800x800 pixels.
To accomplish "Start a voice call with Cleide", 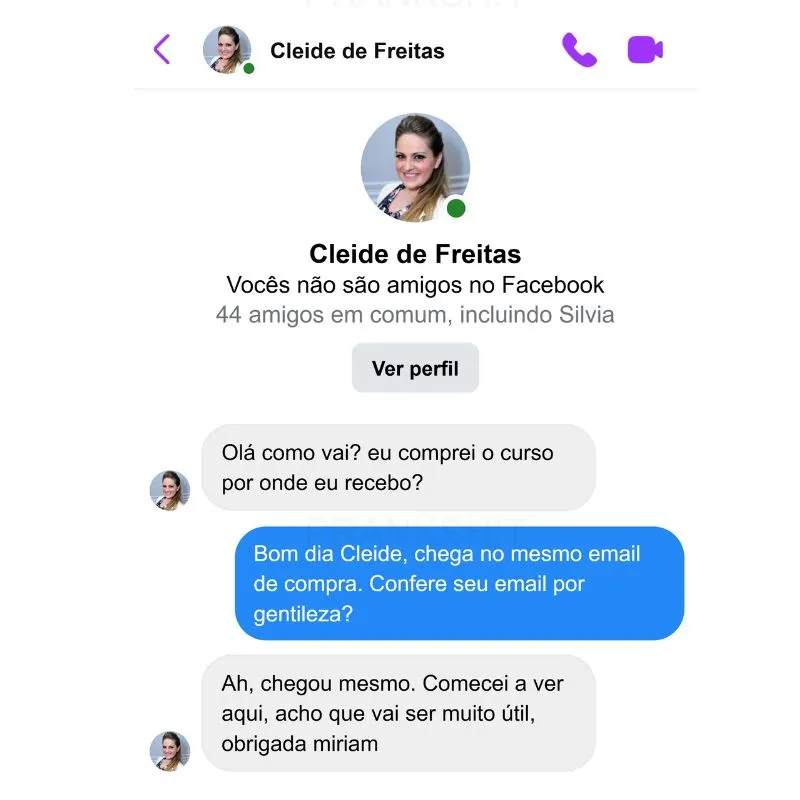I will click(579, 50).
